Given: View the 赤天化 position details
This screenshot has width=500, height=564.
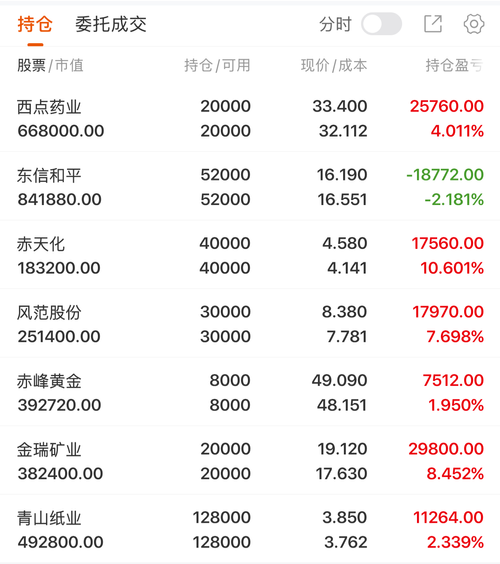Looking at the screenshot, I should (x=250, y=255).
